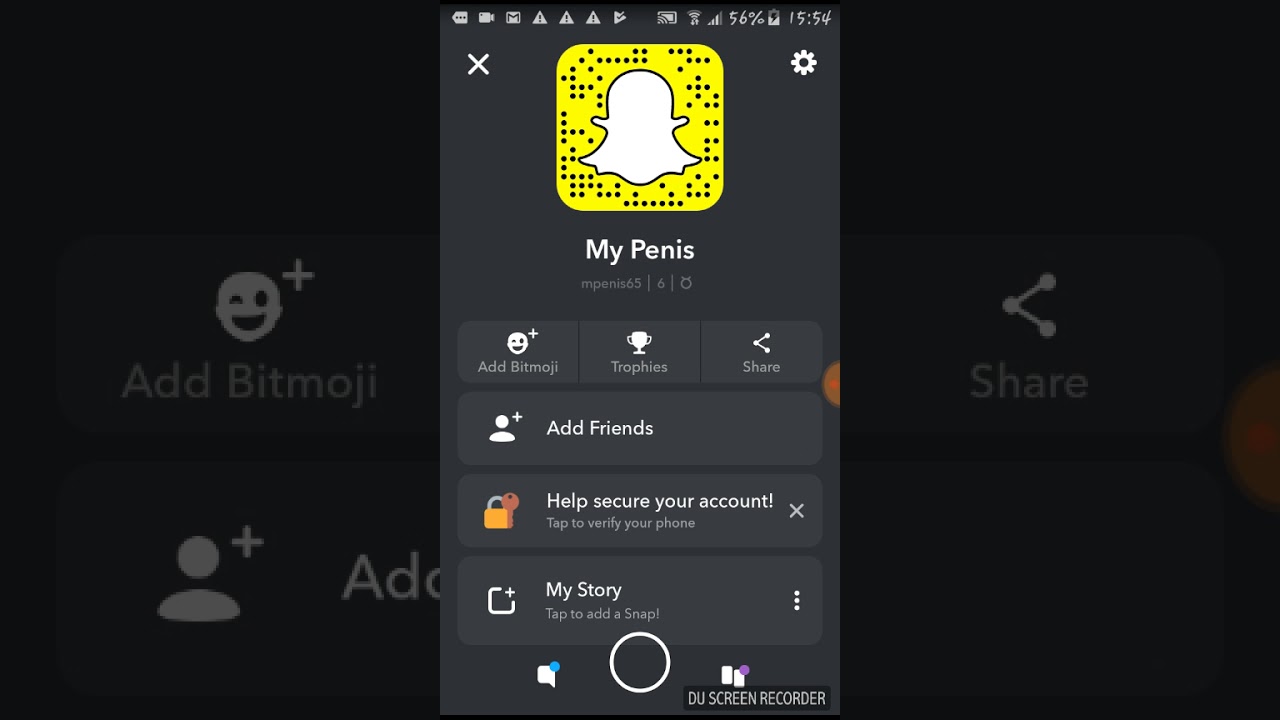Open the chat icon
This screenshot has width=1280, height=720.
[x=548, y=675]
